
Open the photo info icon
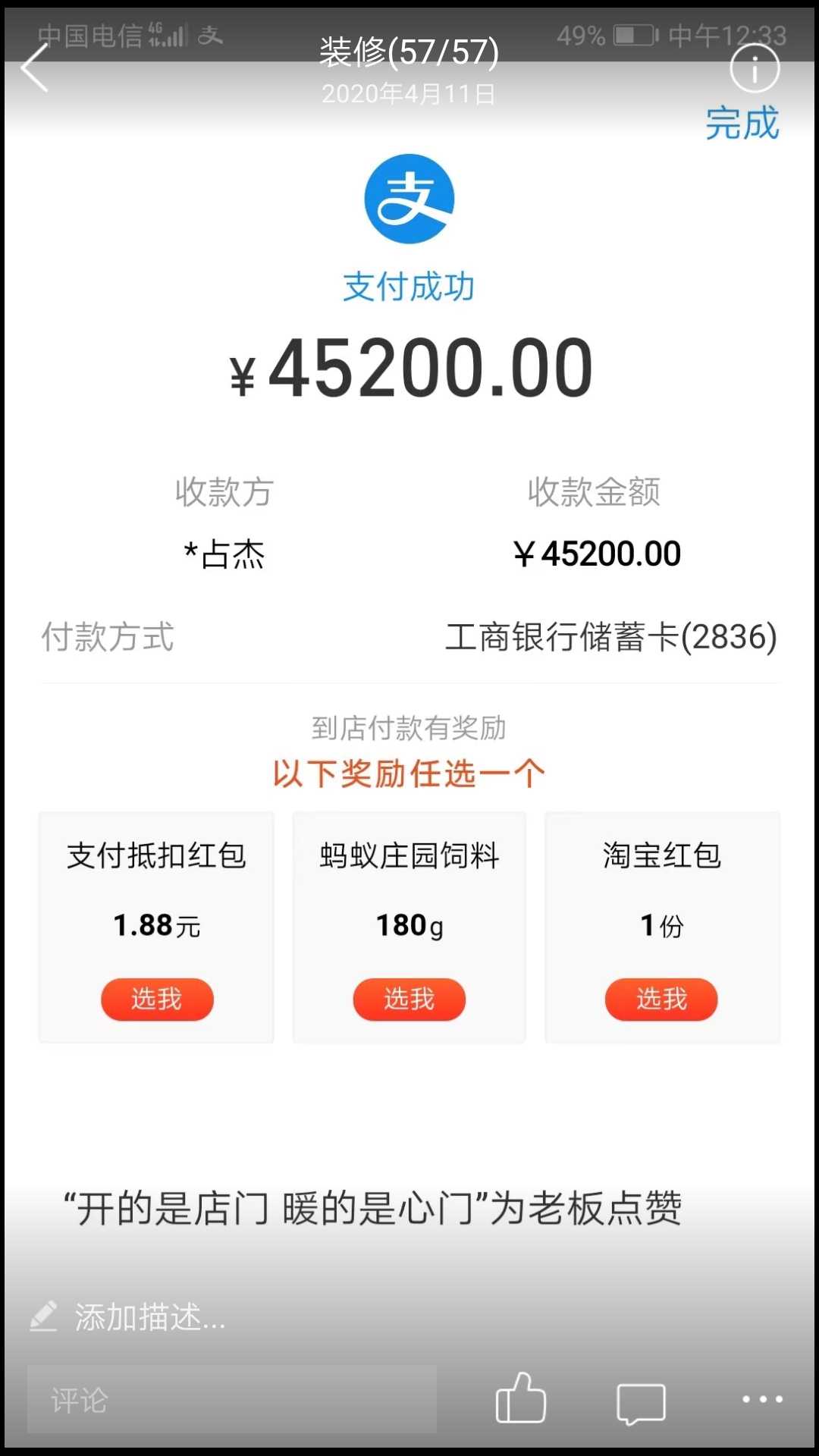tap(754, 69)
